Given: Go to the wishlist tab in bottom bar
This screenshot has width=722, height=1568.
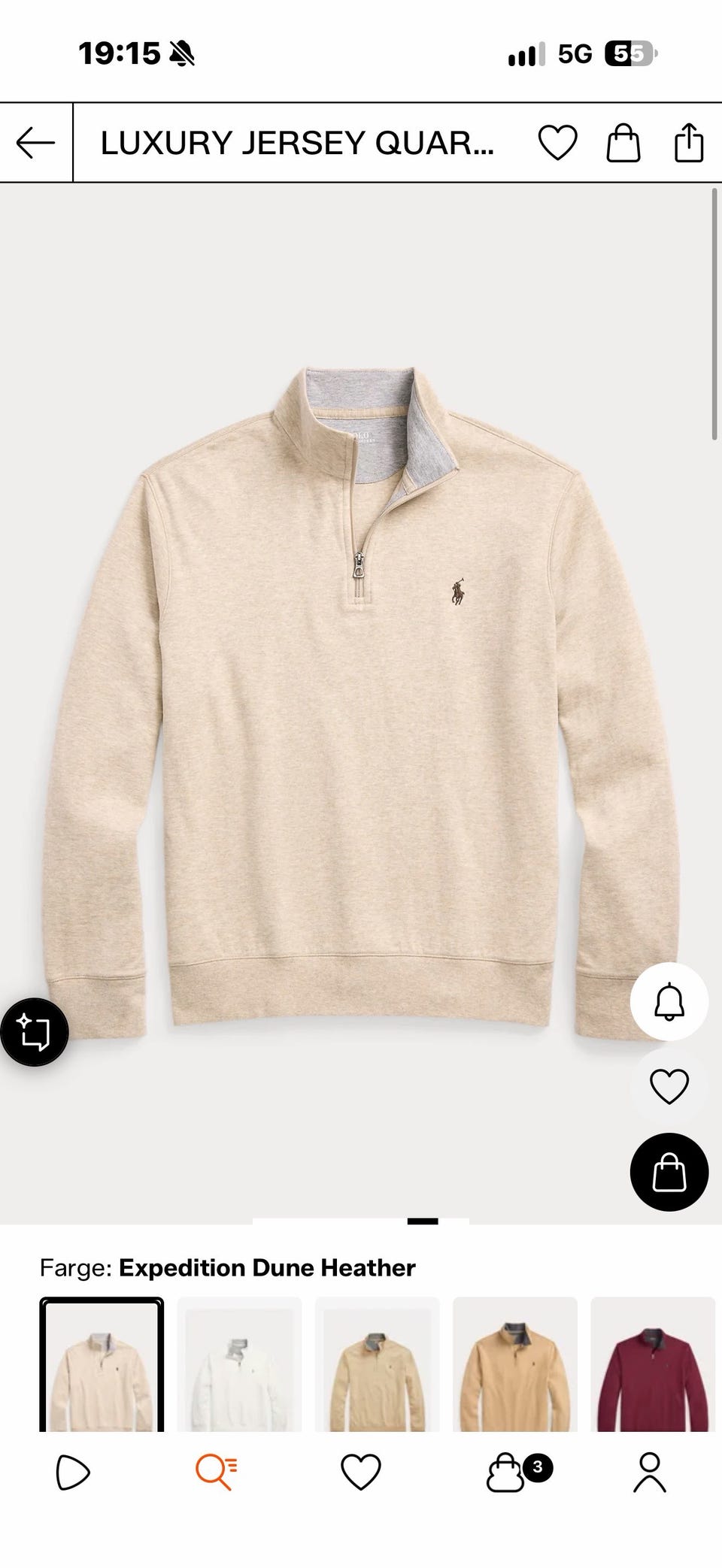Looking at the screenshot, I should [x=361, y=1473].
